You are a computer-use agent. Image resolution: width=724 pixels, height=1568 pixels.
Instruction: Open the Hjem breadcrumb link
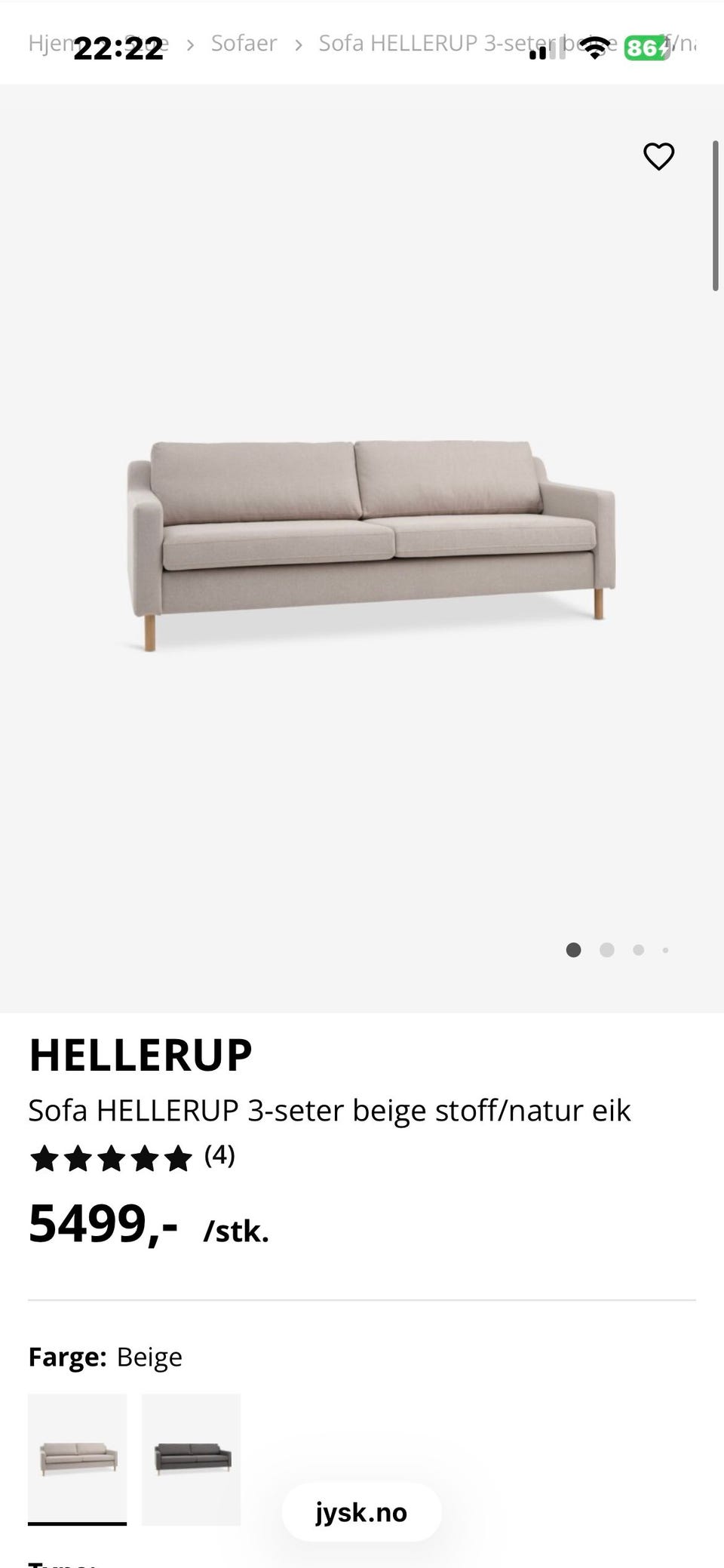point(53,43)
